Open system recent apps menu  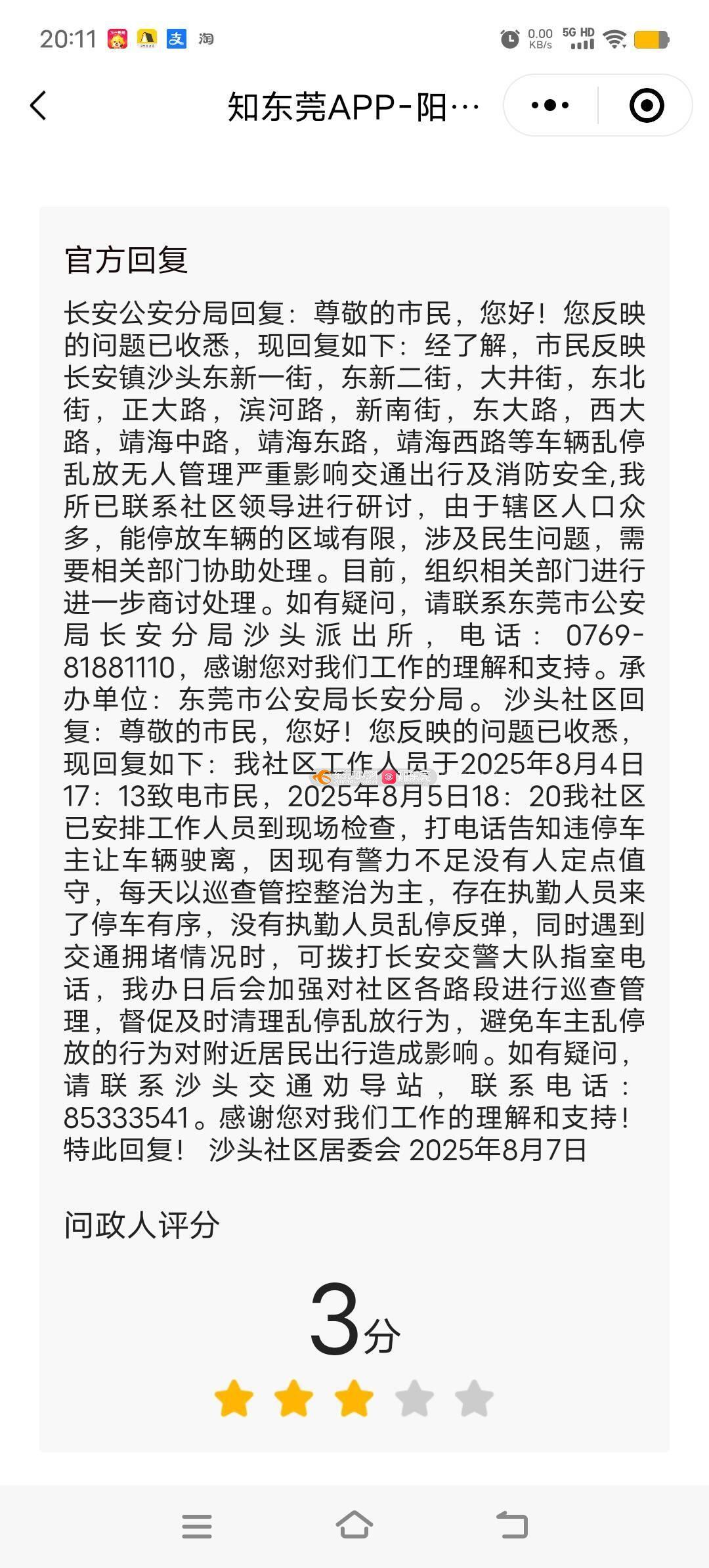(197, 1526)
